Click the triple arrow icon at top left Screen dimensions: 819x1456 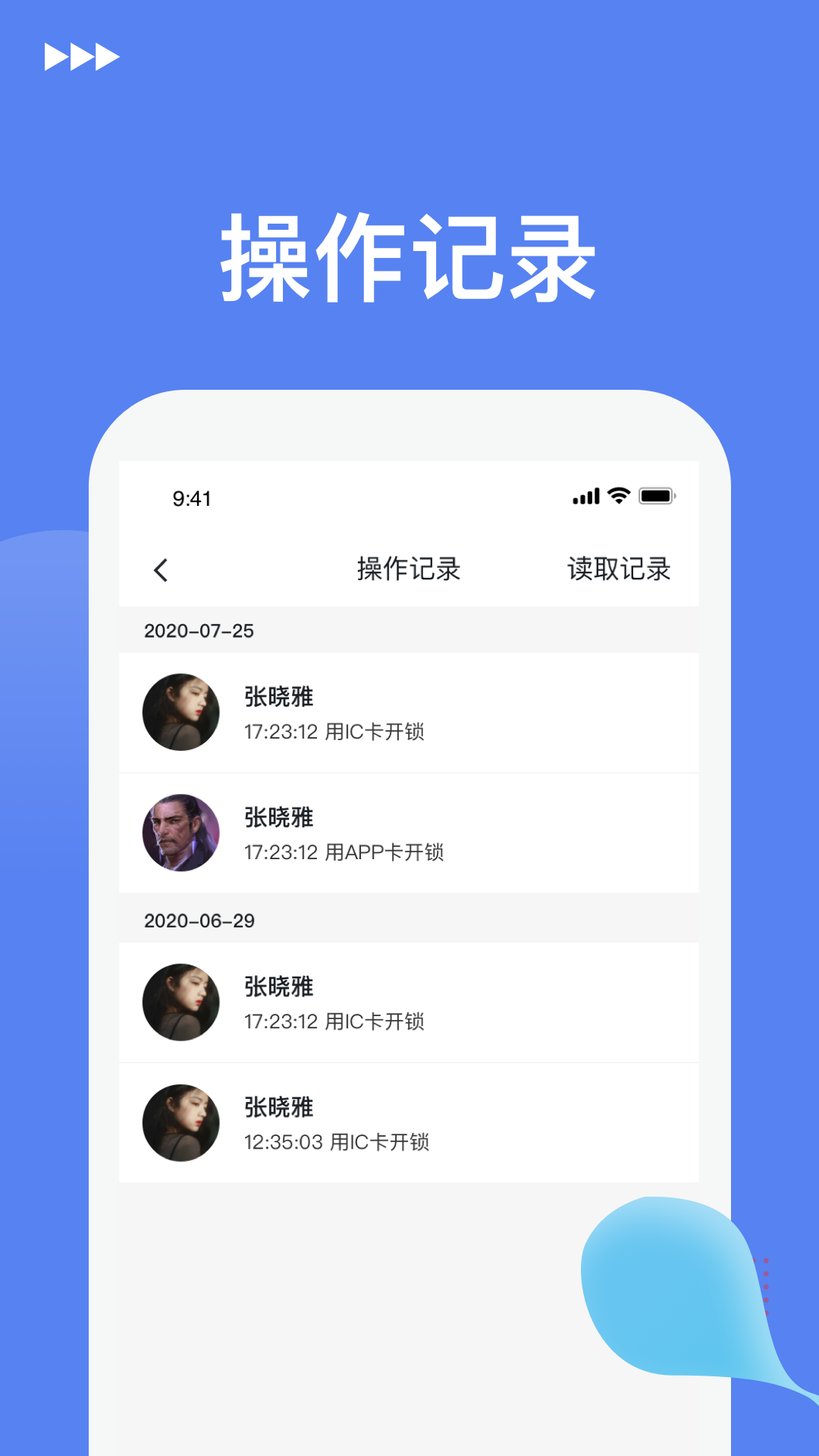point(80,55)
